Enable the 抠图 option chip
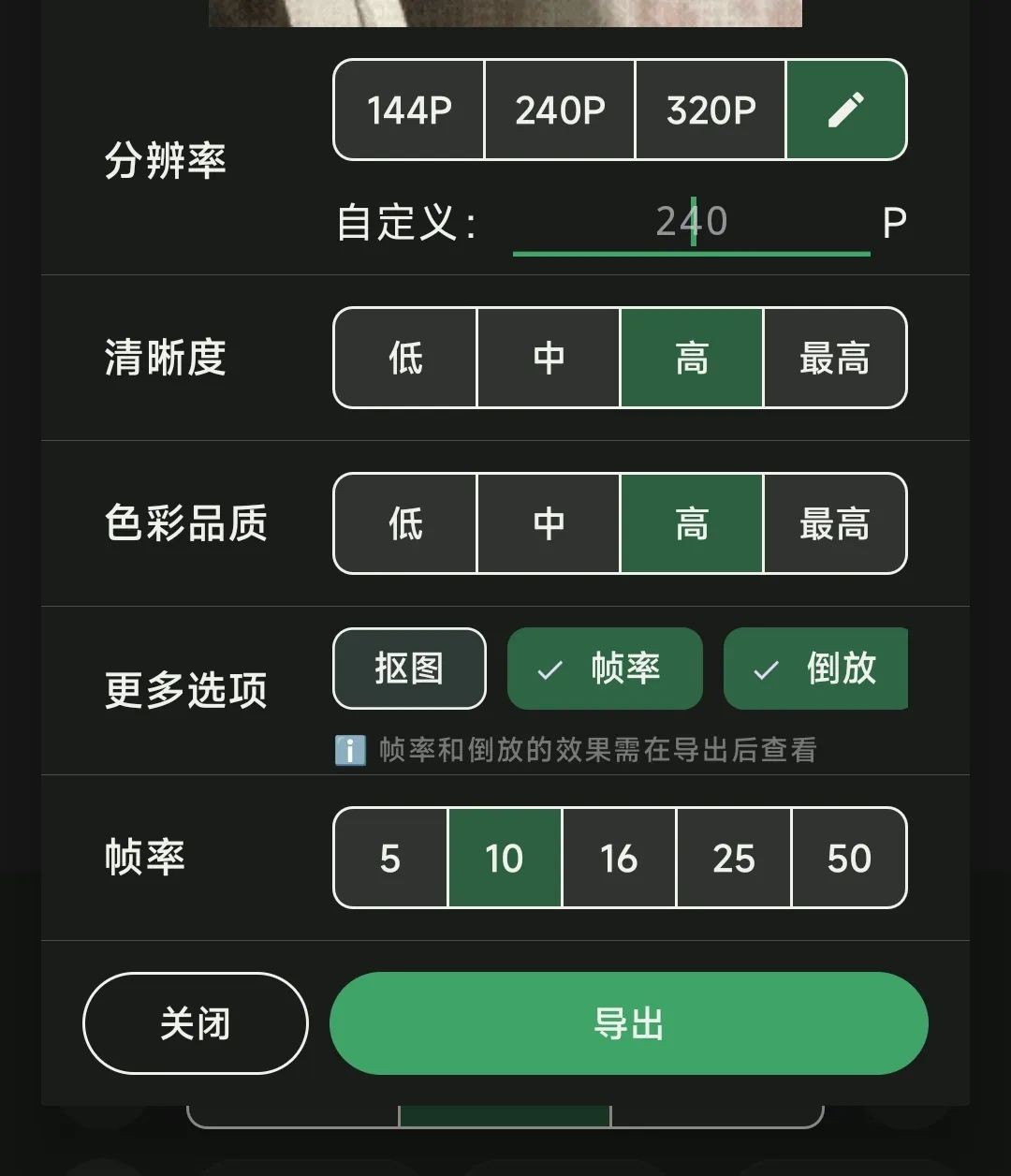Viewport: 1011px width, 1176px height. click(x=409, y=669)
